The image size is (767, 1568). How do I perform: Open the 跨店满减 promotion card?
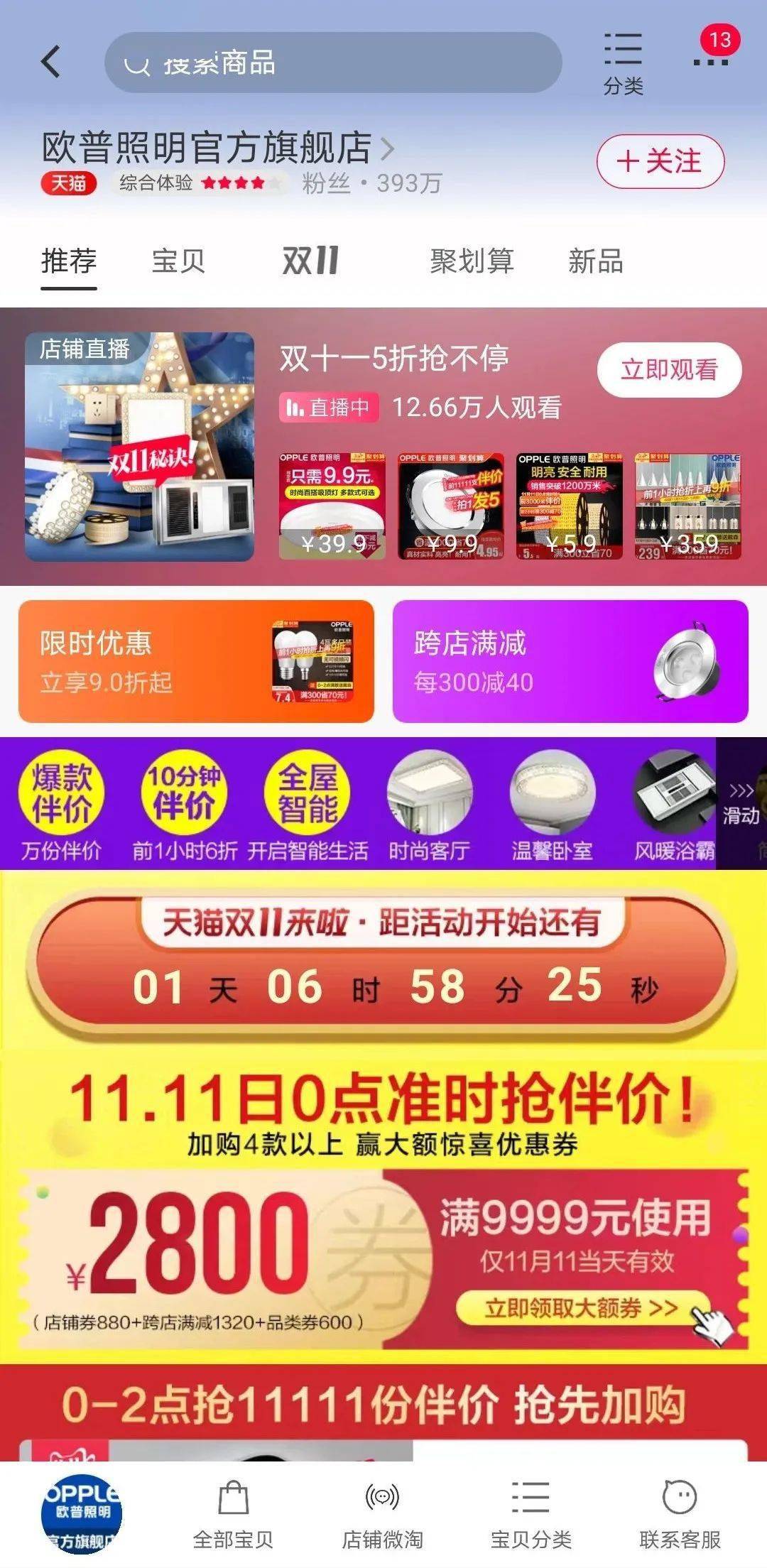(x=570, y=661)
